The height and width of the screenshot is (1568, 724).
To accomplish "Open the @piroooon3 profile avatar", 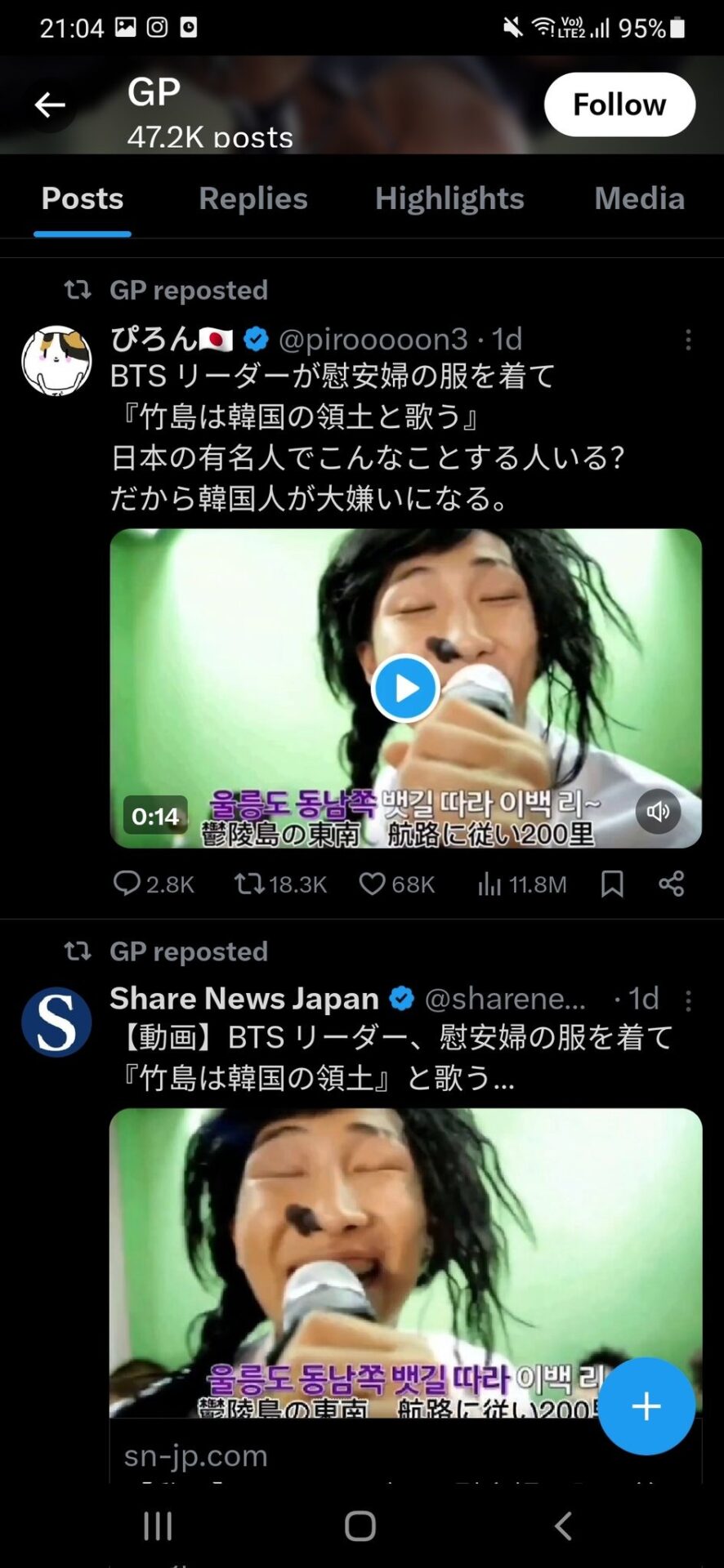I will point(56,361).
